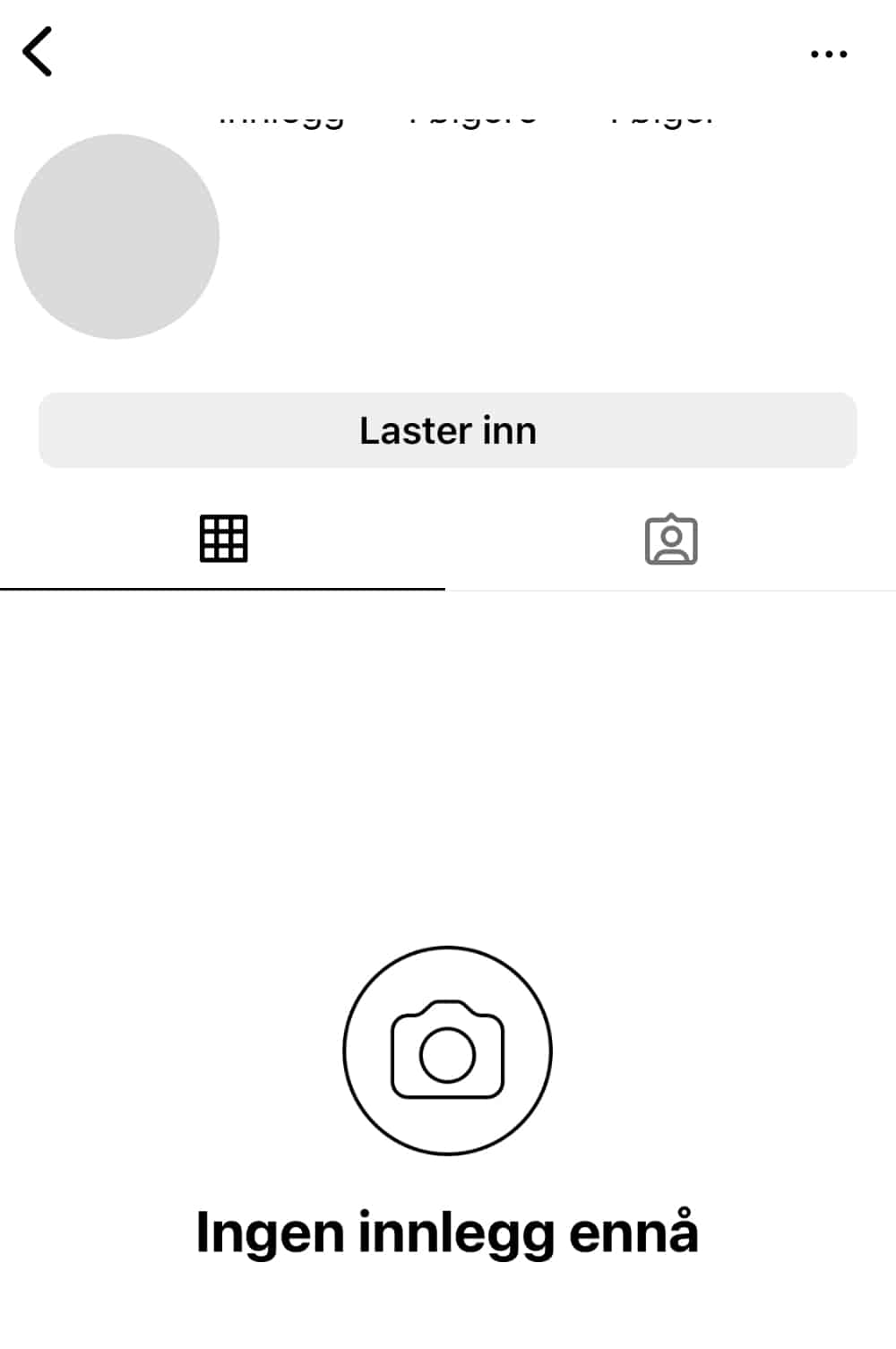Tap the Laster inn button
The height and width of the screenshot is (1349, 896).
tap(448, 430)
